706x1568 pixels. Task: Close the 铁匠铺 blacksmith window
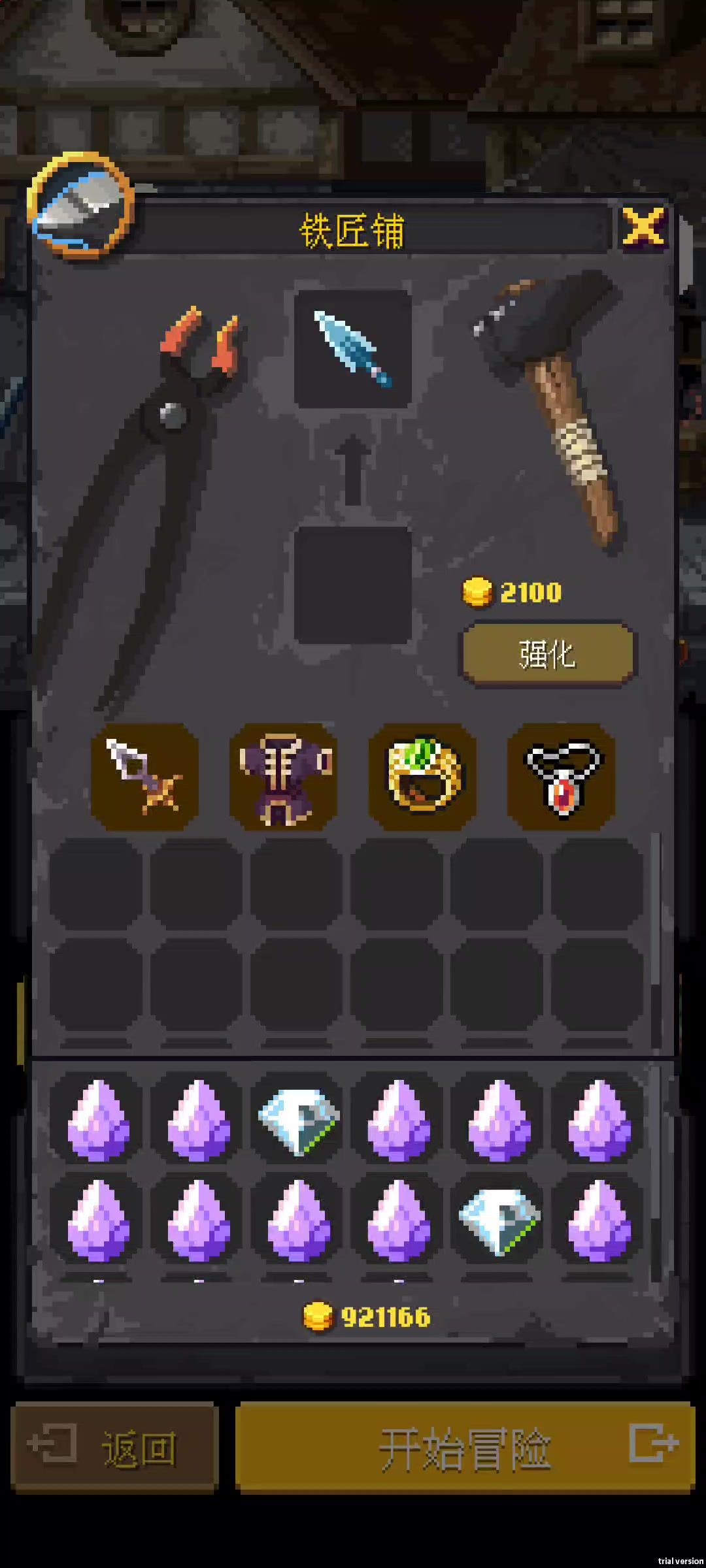pos(643,227)
